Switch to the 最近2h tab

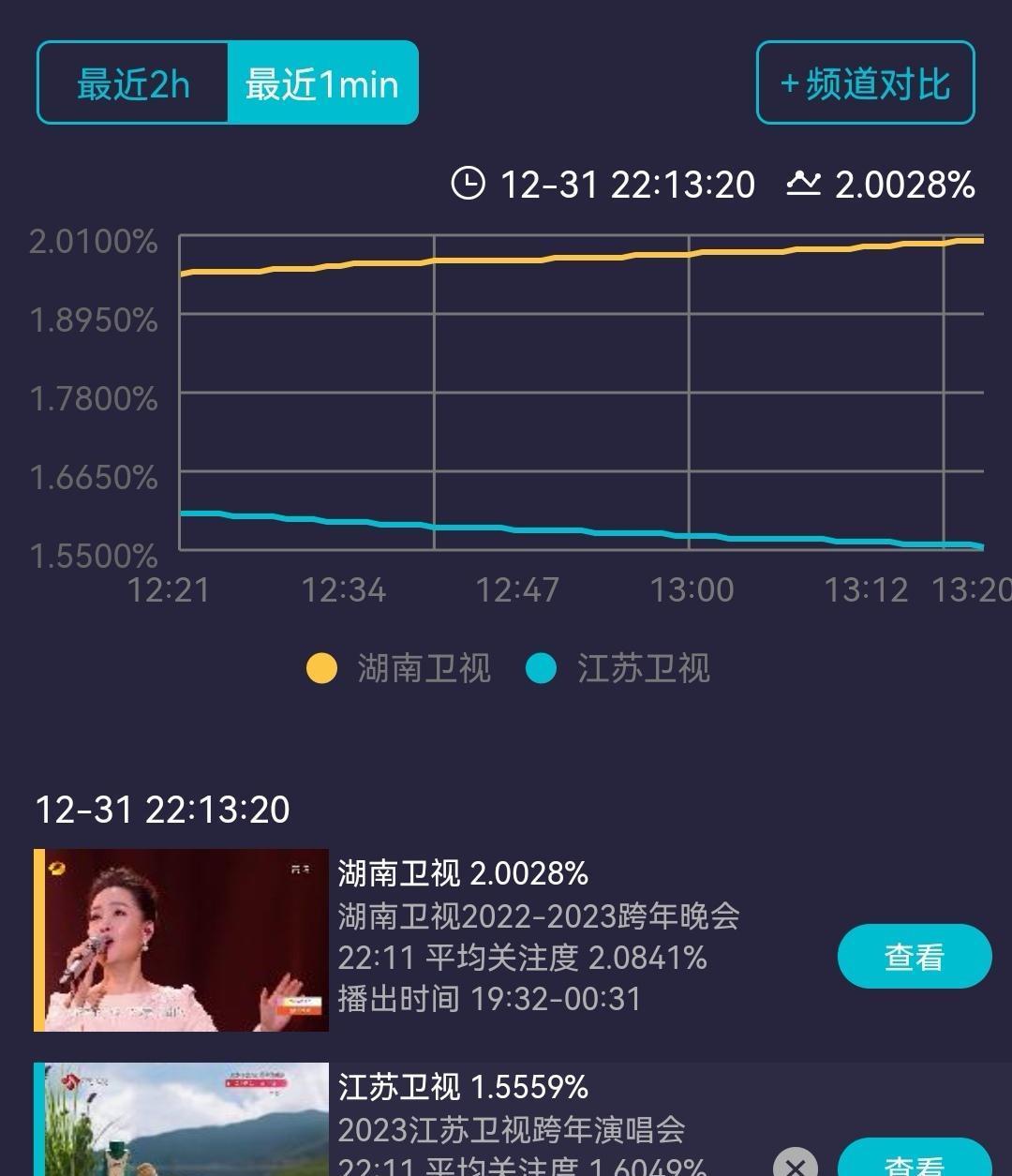click(132, 84)
